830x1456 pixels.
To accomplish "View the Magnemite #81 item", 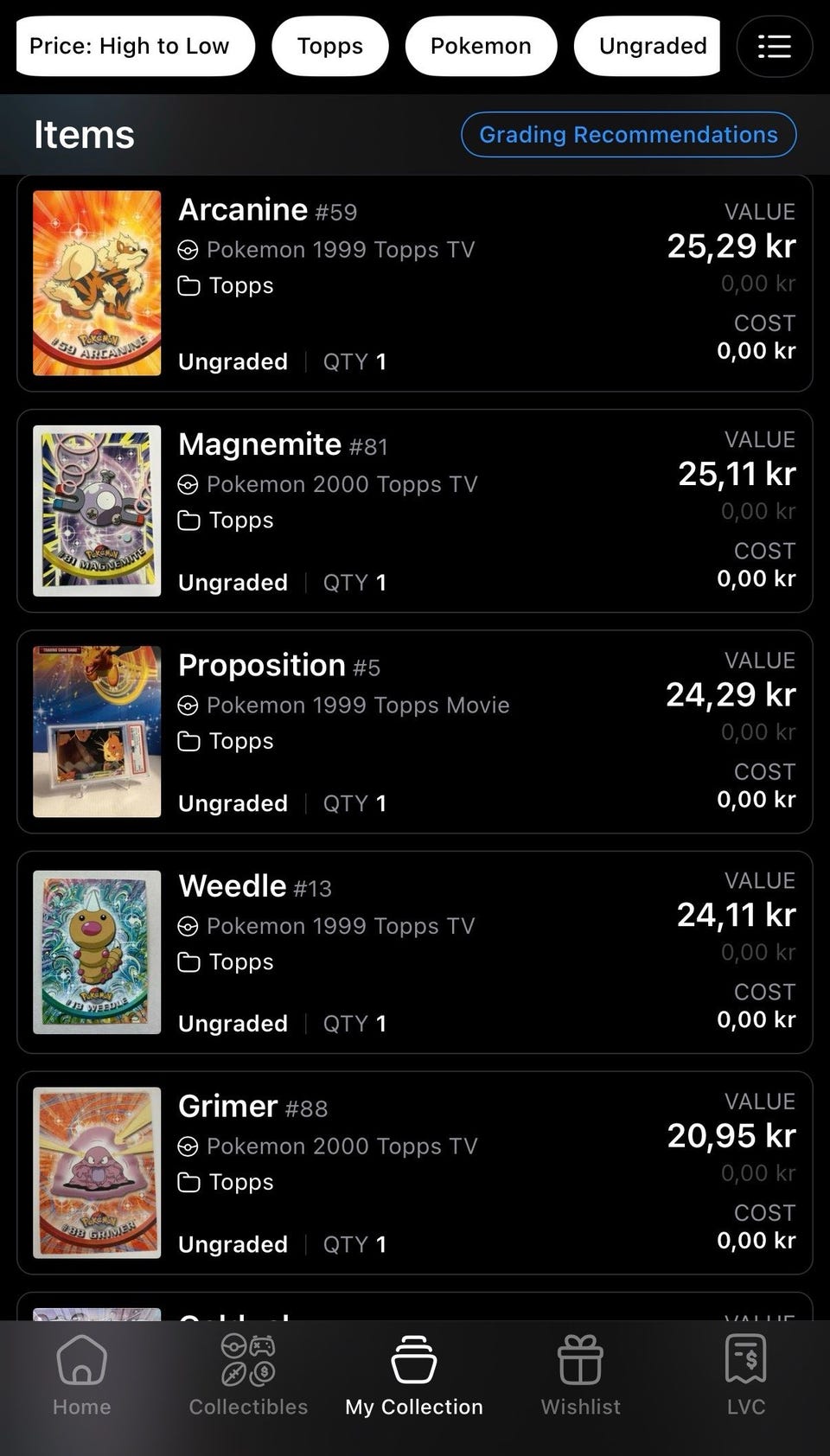I will pyautogui.click(x=414, y=511).
